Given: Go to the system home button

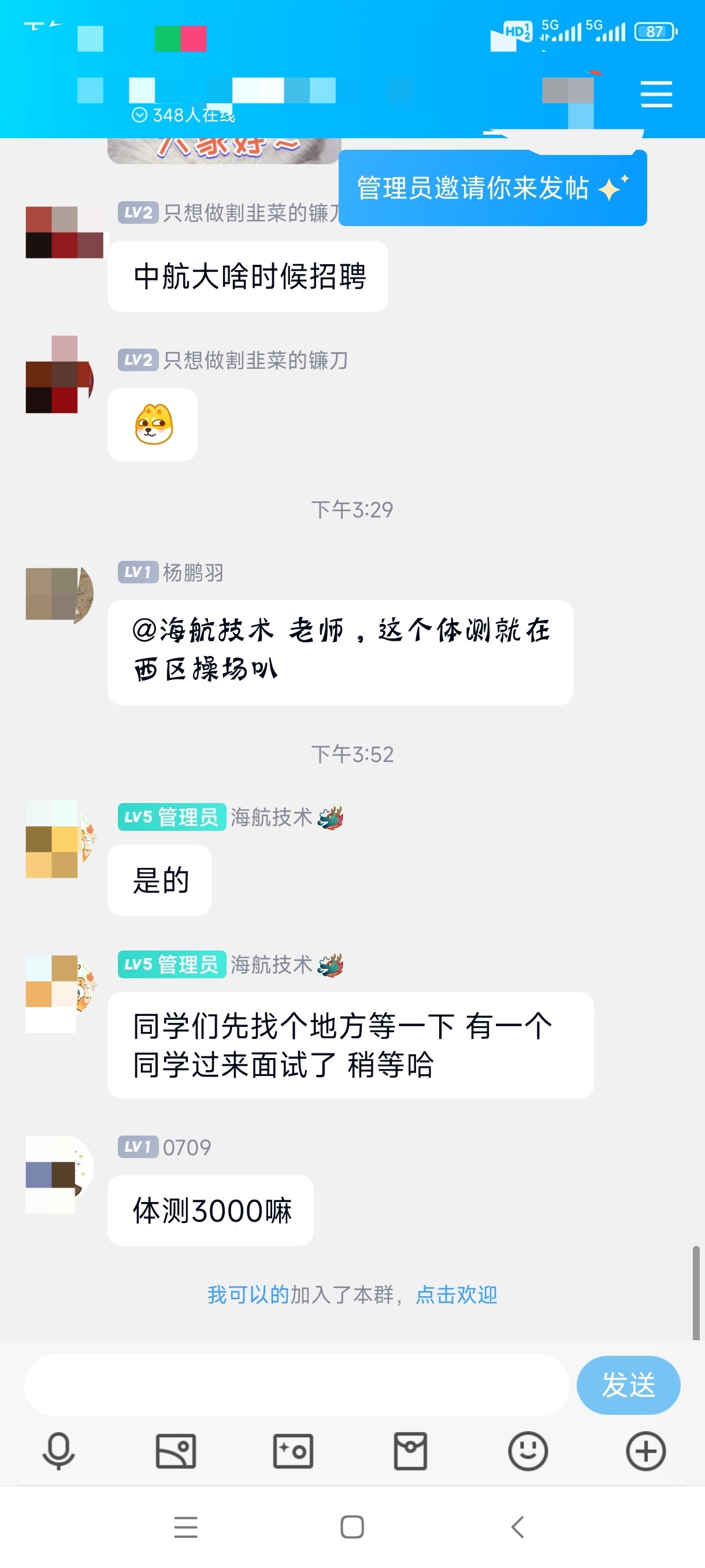Looking at the screenshot, I should 352,1526.
